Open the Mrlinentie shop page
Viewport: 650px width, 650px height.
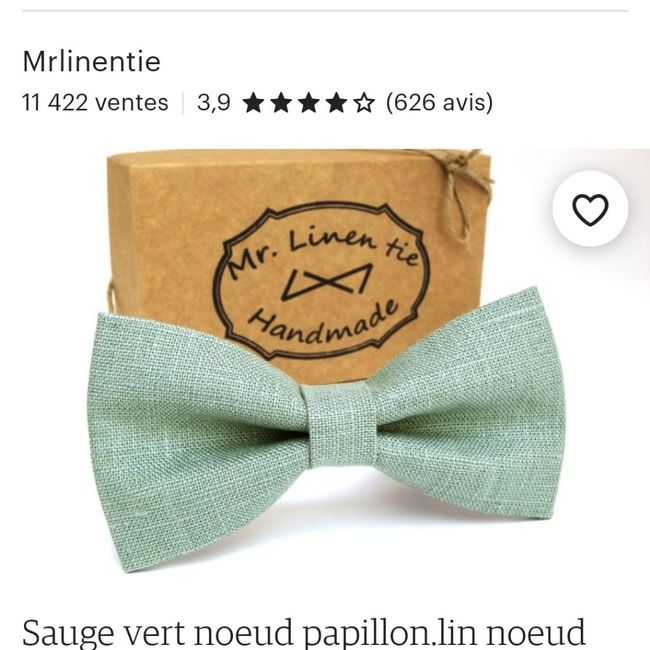tap(91, 62)
